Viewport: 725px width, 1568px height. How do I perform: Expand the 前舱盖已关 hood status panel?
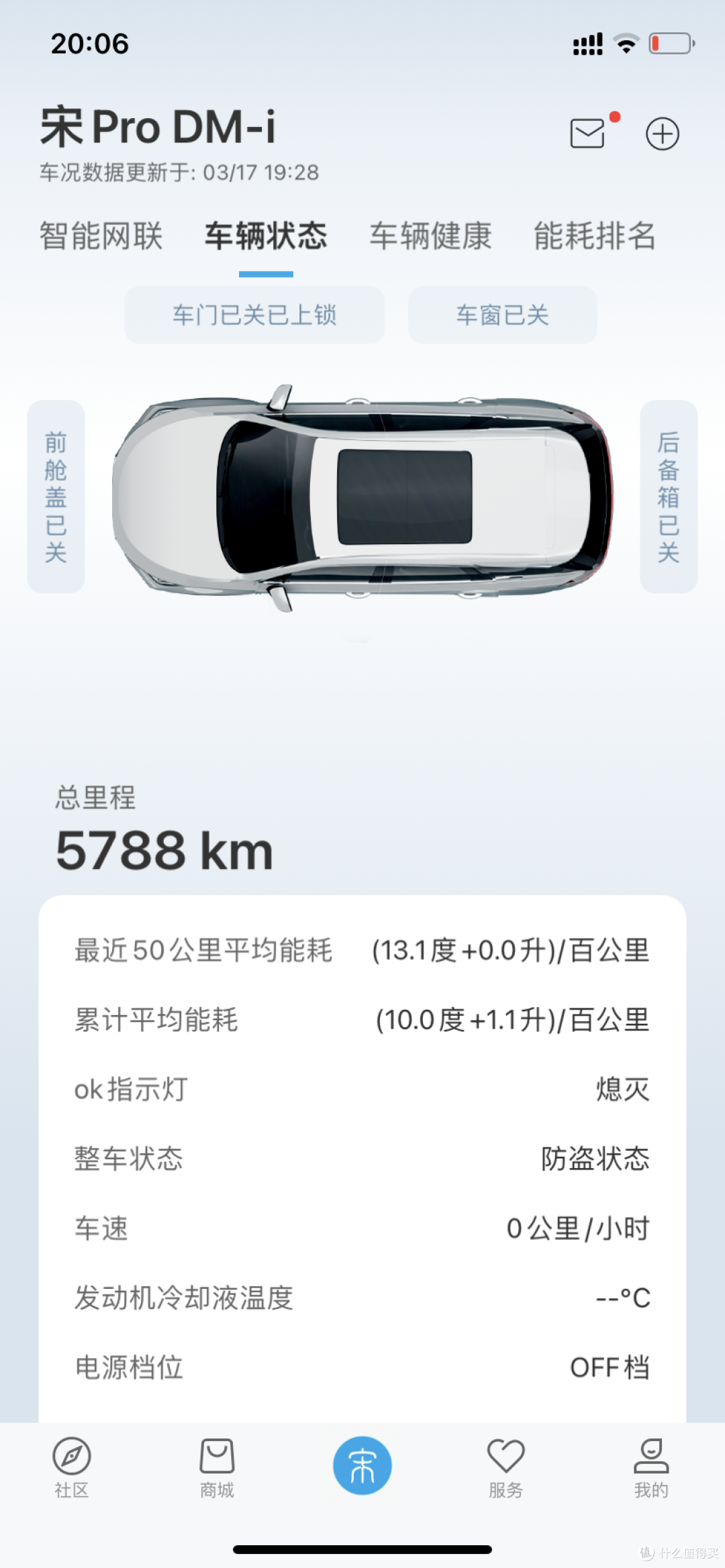55,493
